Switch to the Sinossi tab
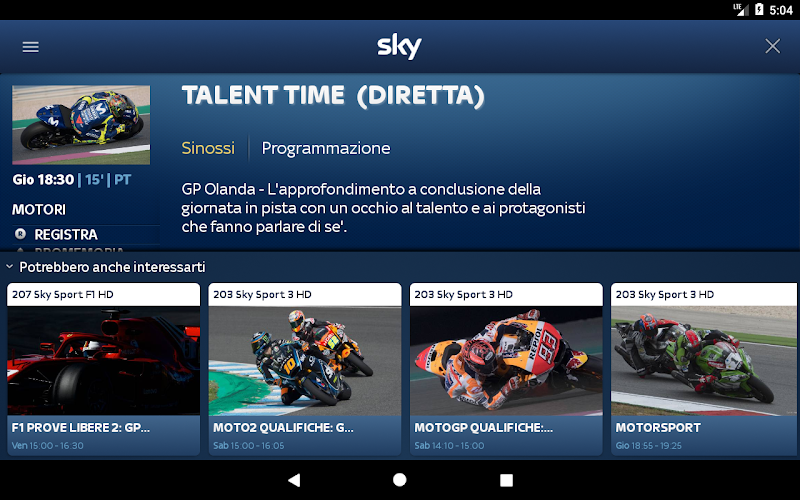 (208, 148)
